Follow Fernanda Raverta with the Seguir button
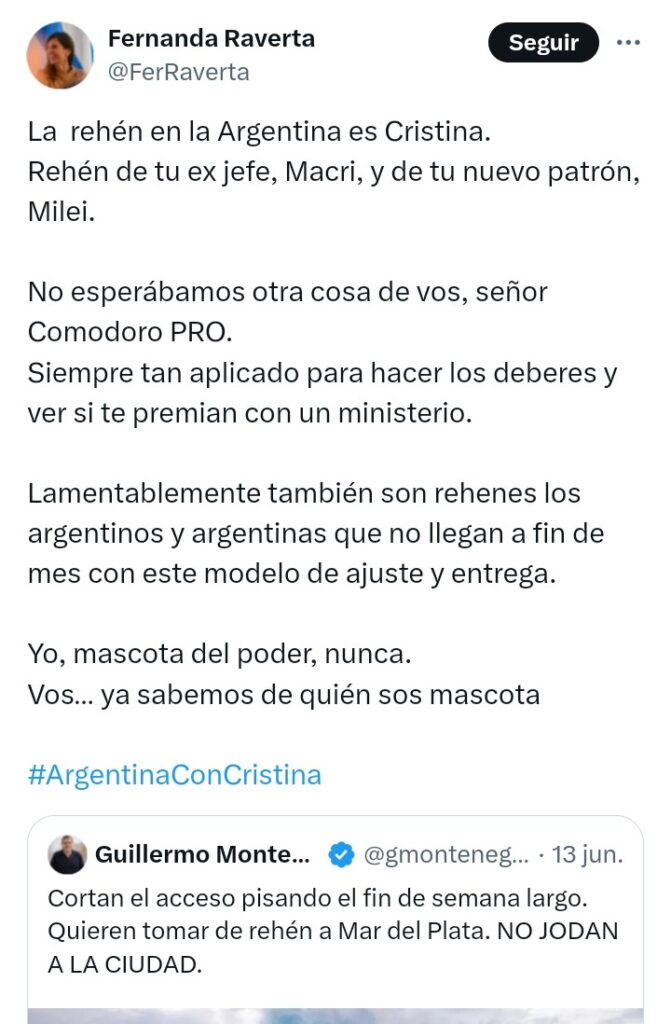This screenshot has height=1024, width=671. click(x=543, y=43)
